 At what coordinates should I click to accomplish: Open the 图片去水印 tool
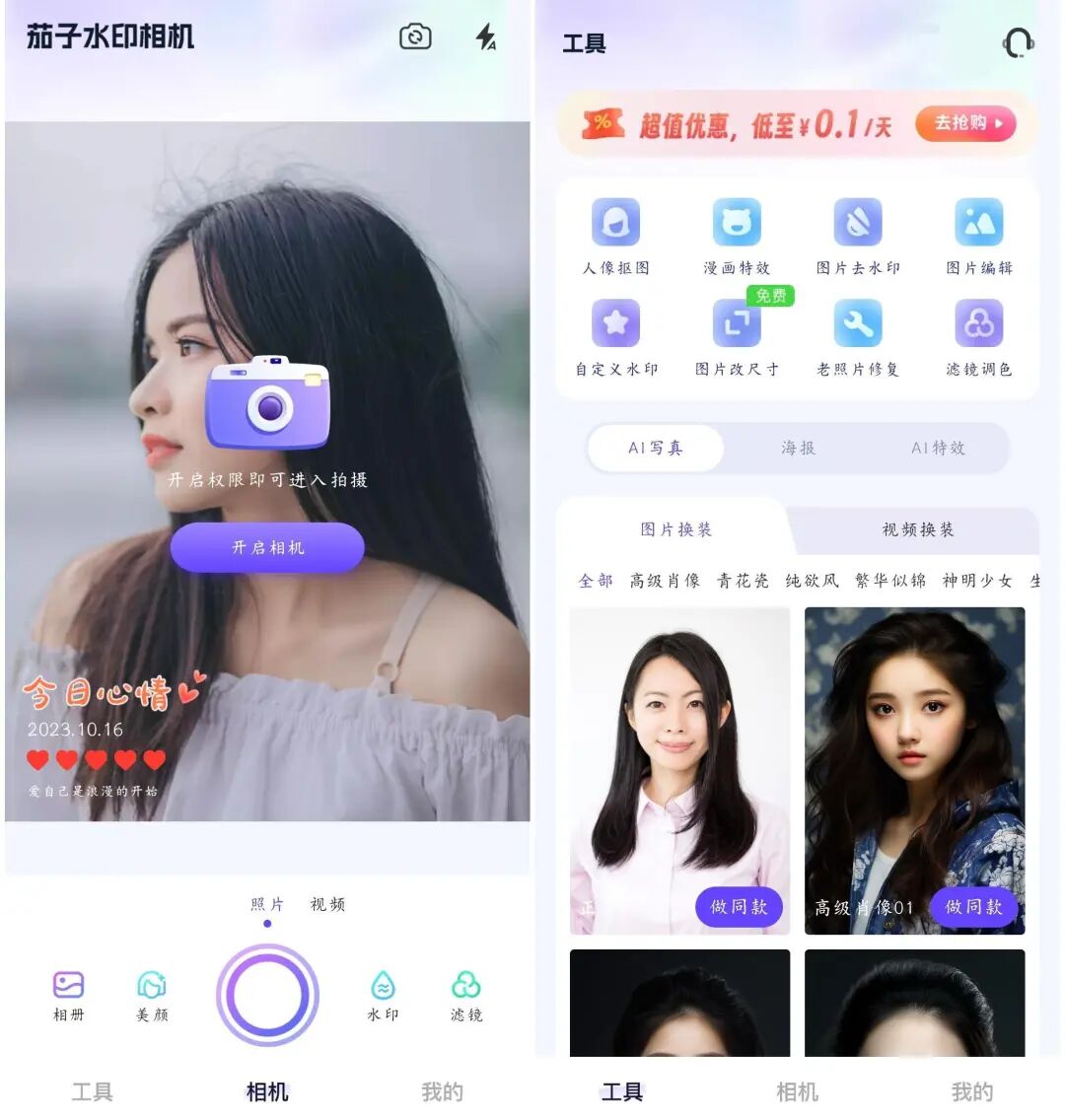click(x=858, y=237)
